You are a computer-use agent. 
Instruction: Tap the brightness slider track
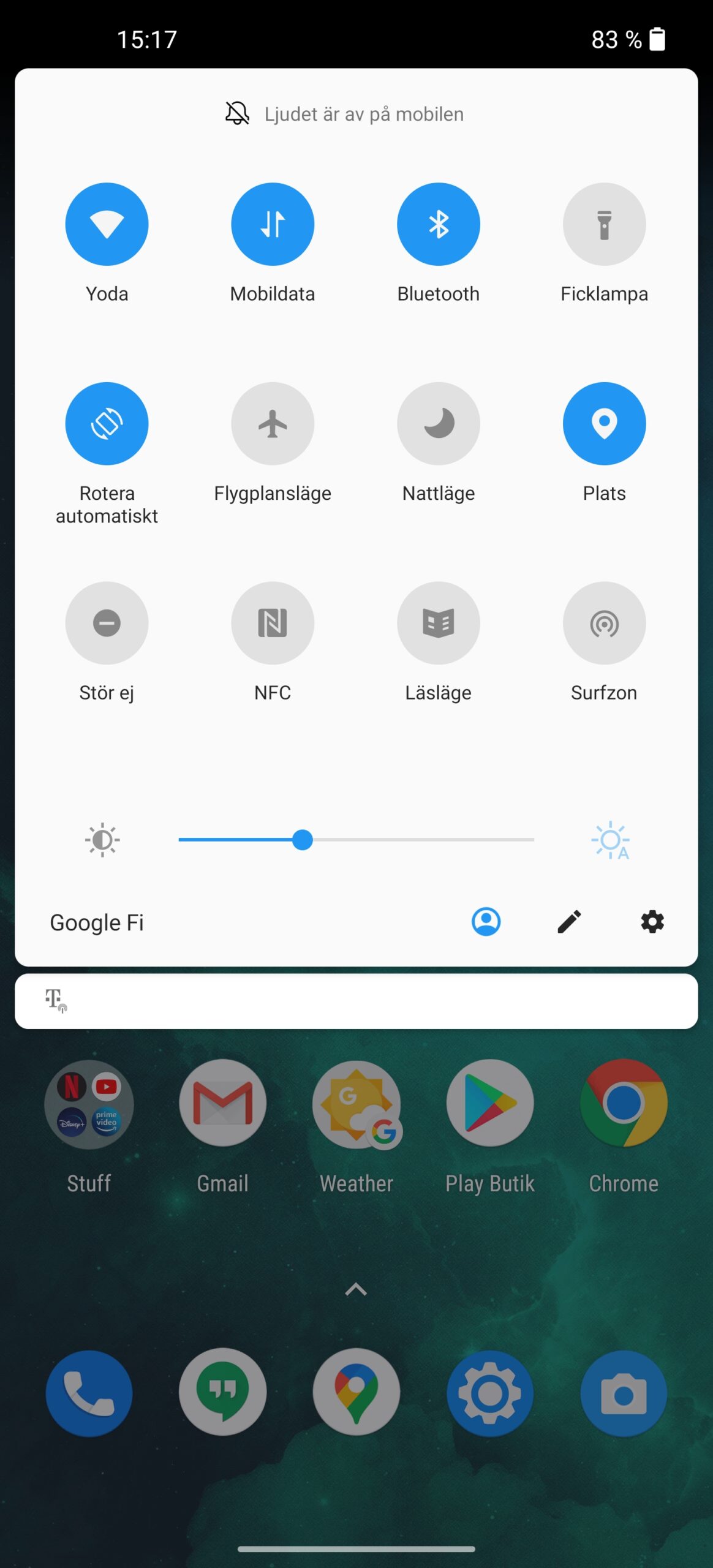pos(356,840)
